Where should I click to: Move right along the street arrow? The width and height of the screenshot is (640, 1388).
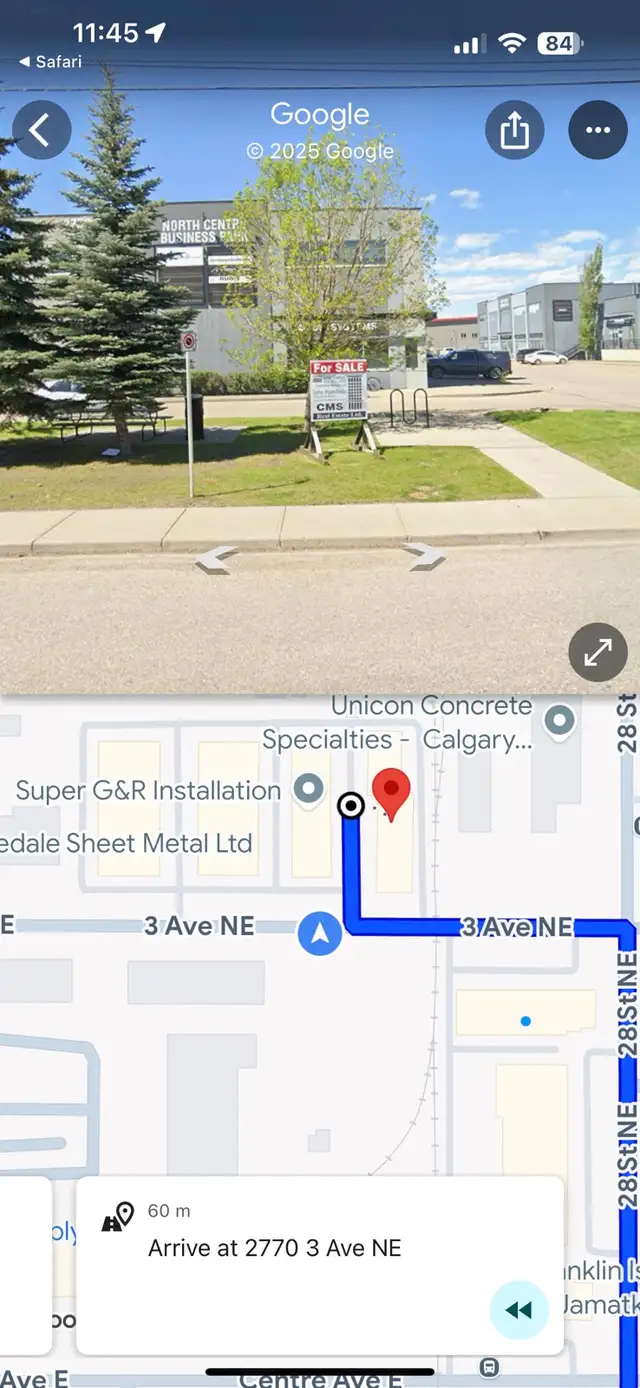[424, 556]
